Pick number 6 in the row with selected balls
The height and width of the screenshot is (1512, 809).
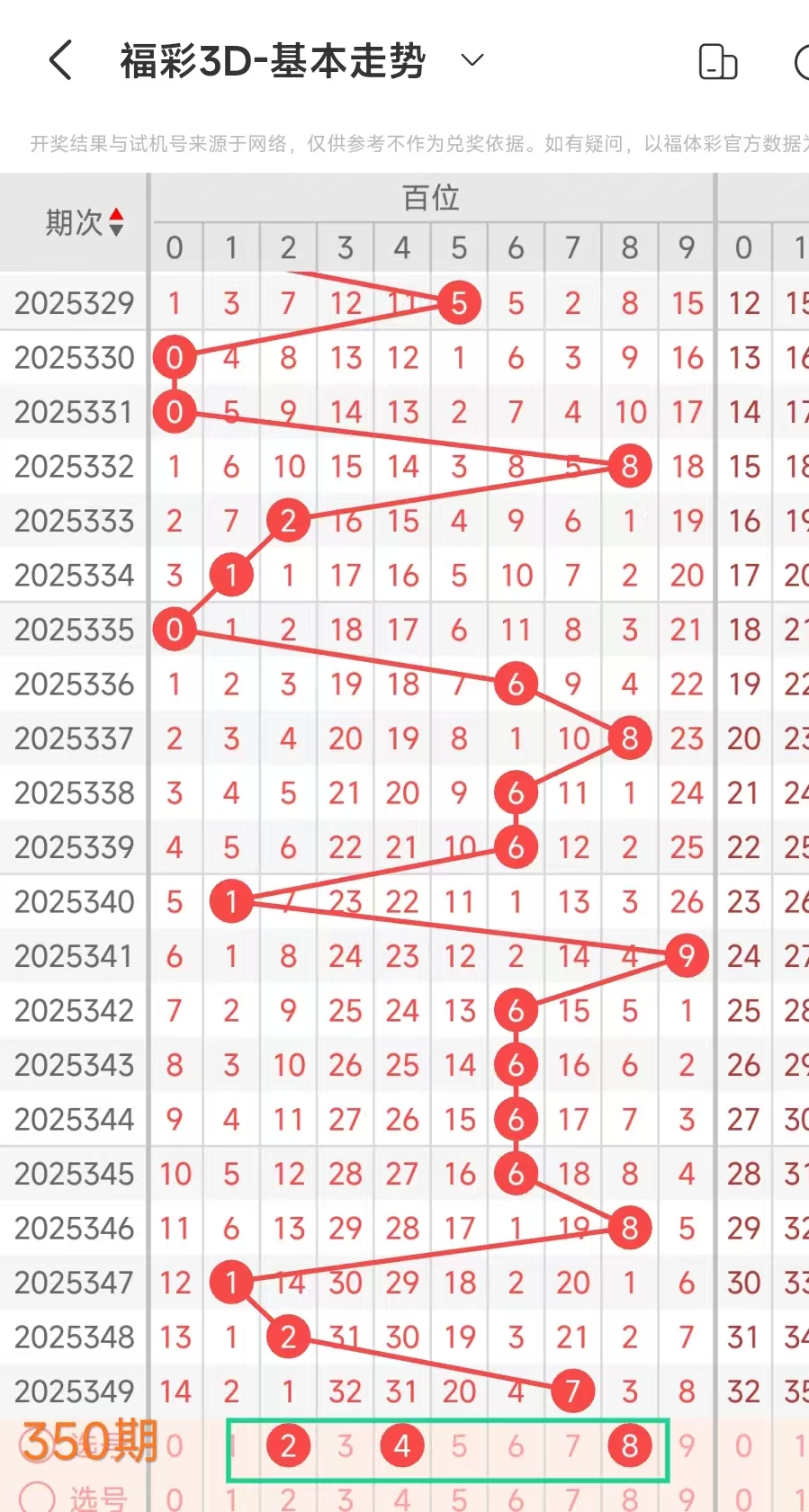coord(516,1445)
